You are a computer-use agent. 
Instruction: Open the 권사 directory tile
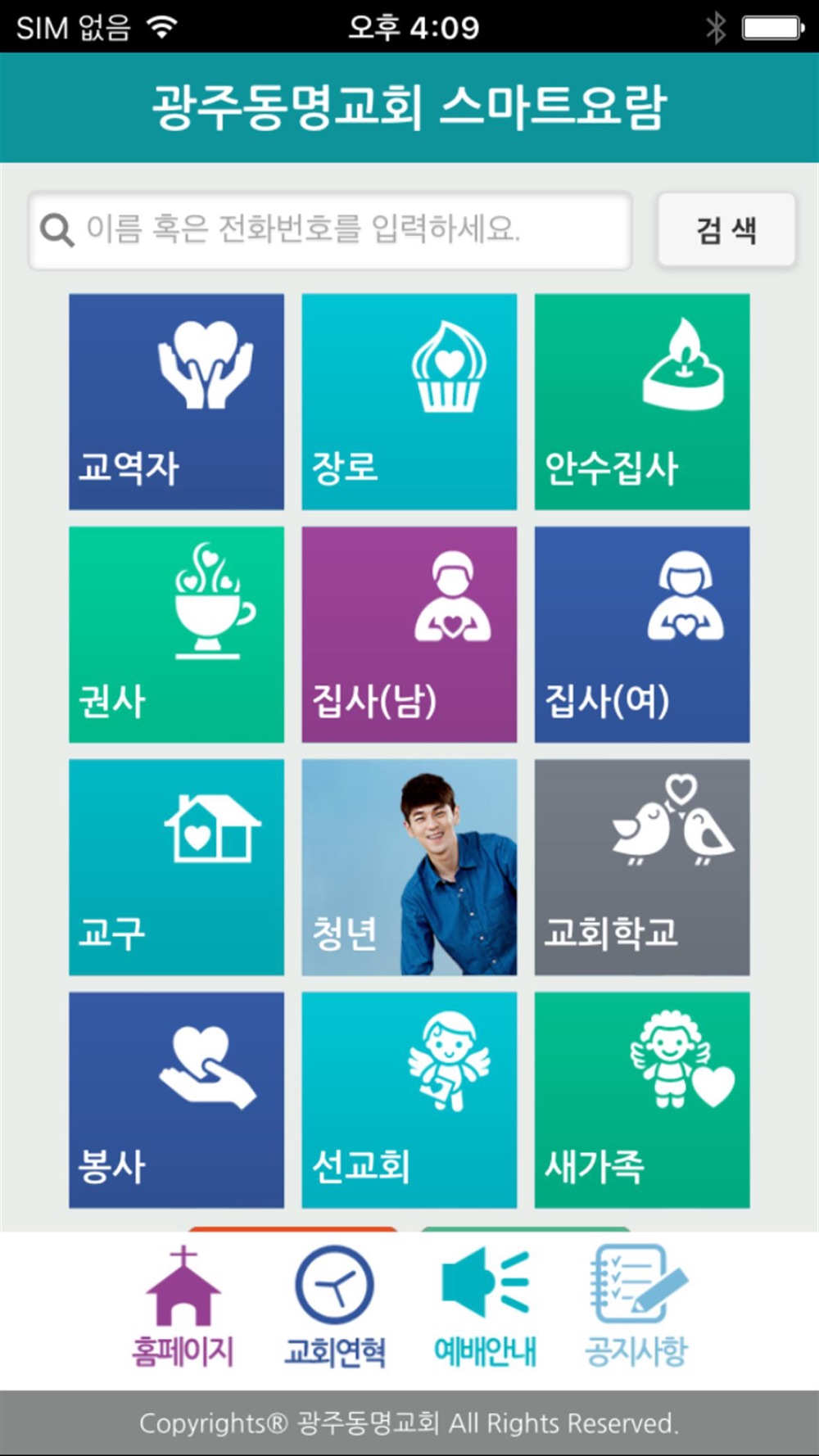click(176, 634)
